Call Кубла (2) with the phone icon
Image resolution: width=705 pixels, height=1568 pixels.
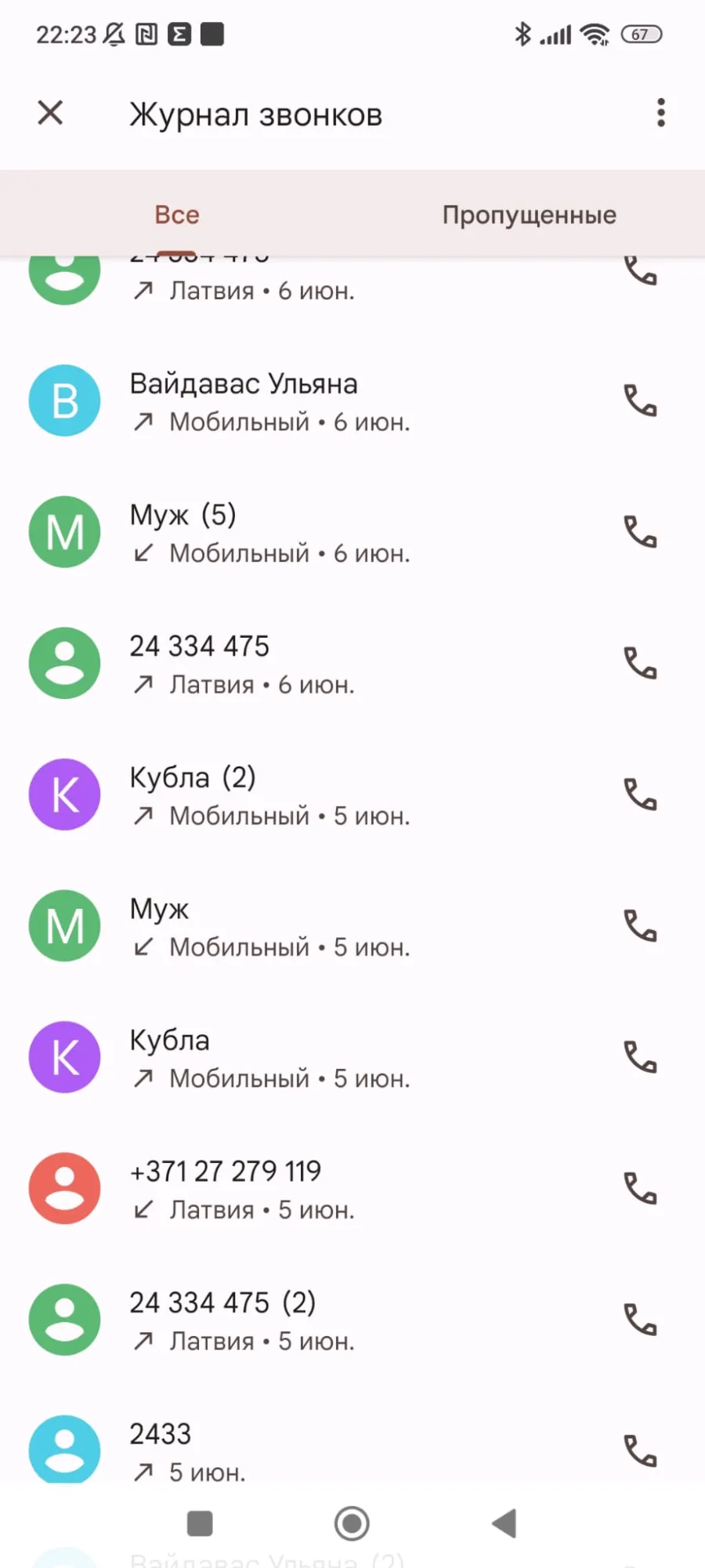pyautogui.click(x=640, y=795)
